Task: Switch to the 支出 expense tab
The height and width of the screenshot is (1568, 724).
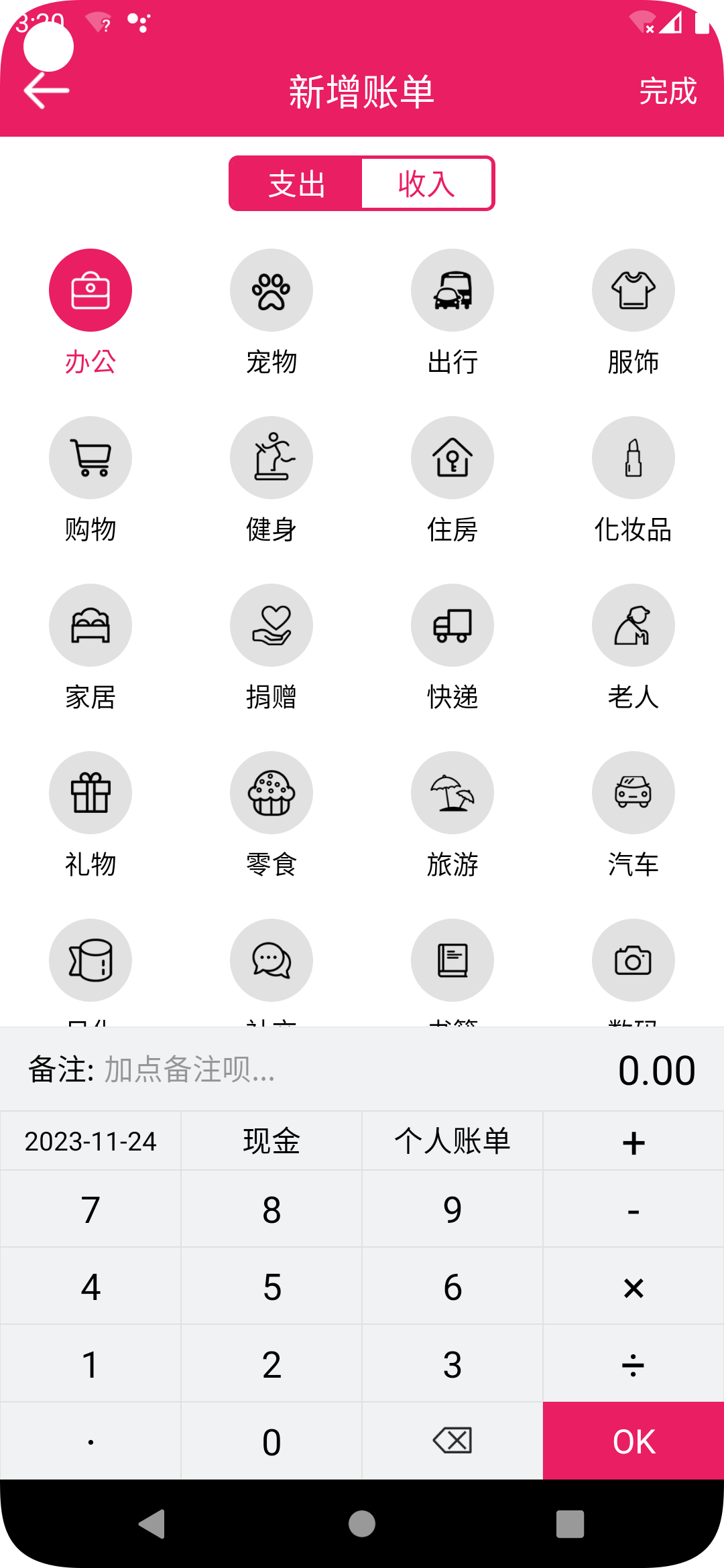Action: click(x=295, y=184)
